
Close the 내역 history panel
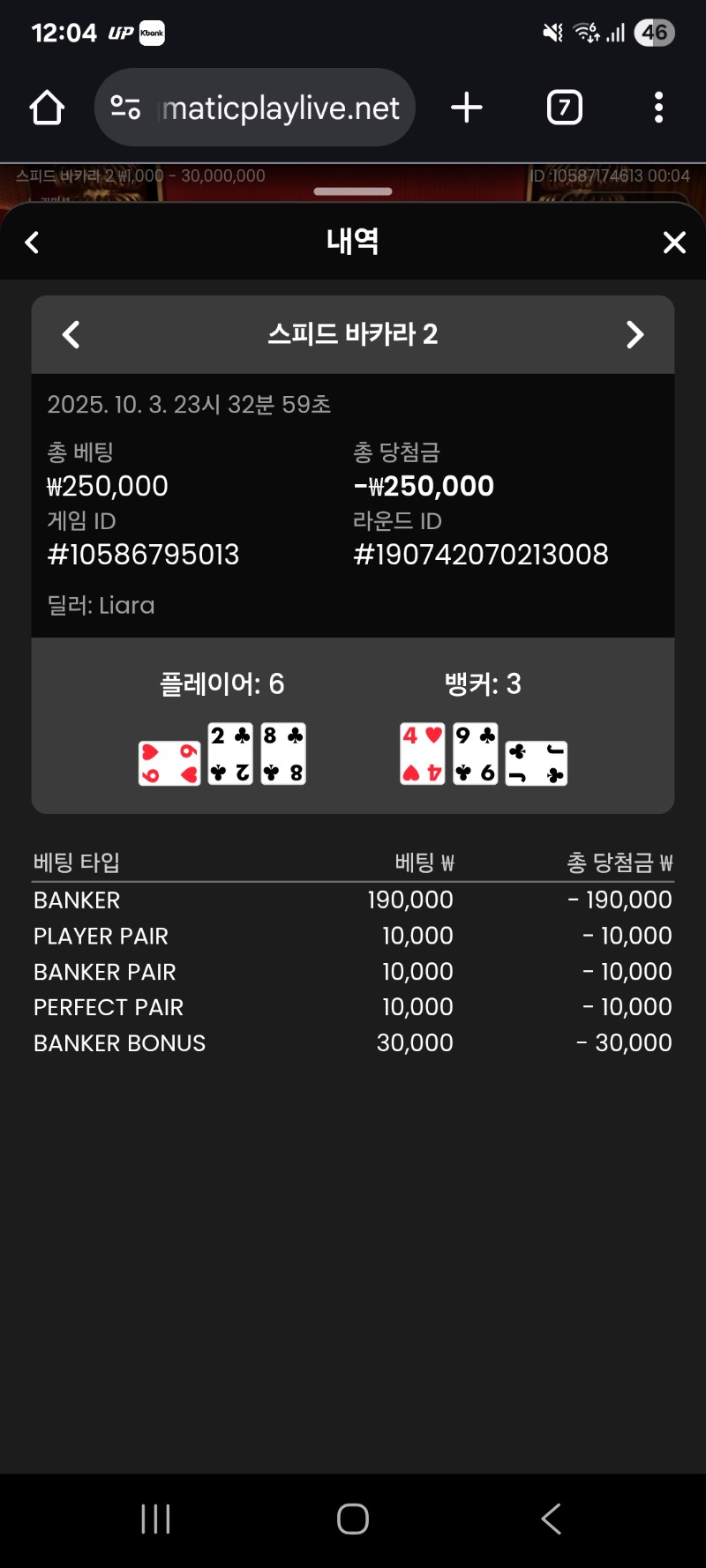674,243
